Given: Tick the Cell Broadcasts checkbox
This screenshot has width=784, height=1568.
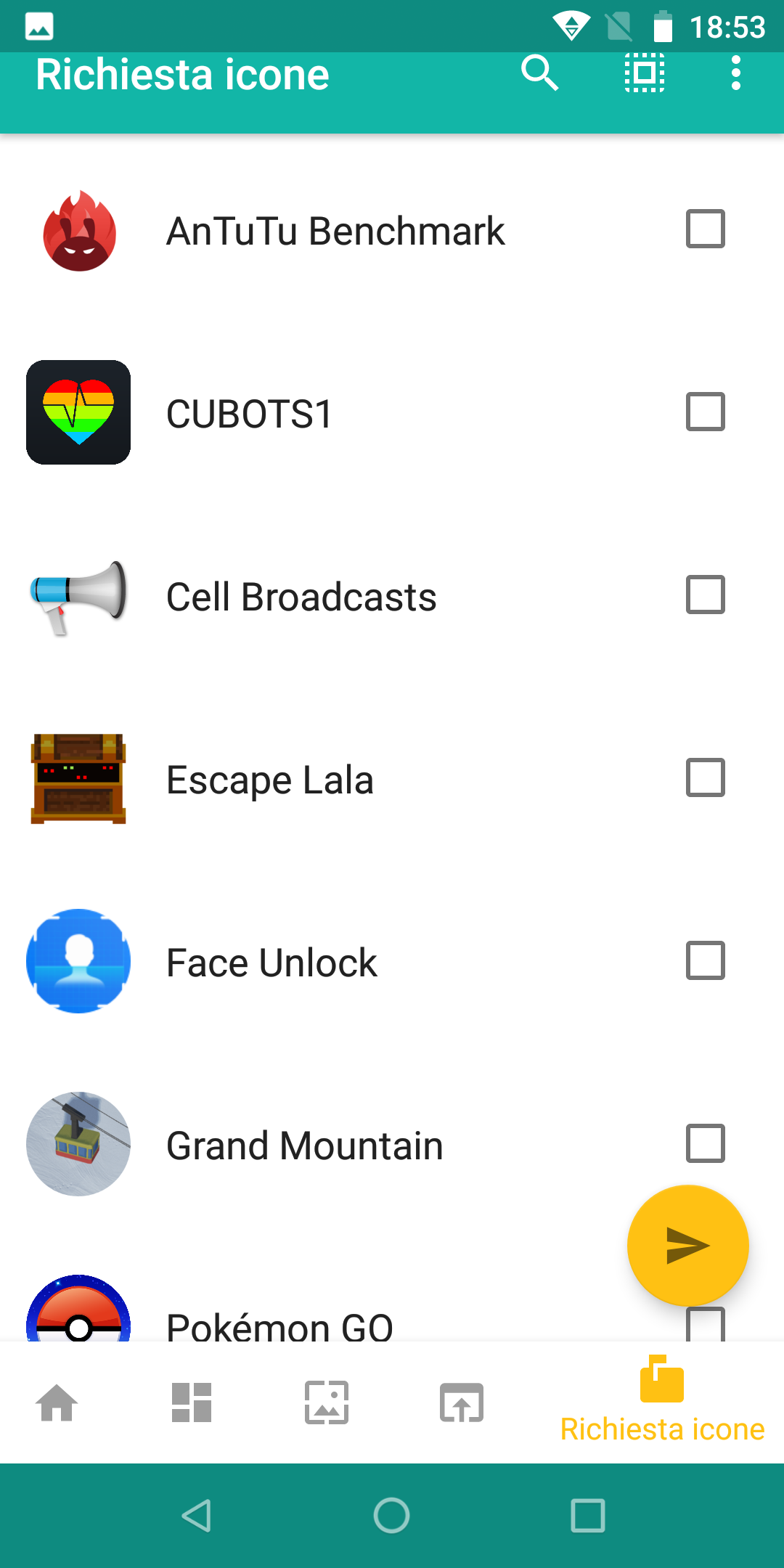Looking at the screenshot, I should point(706,595).
